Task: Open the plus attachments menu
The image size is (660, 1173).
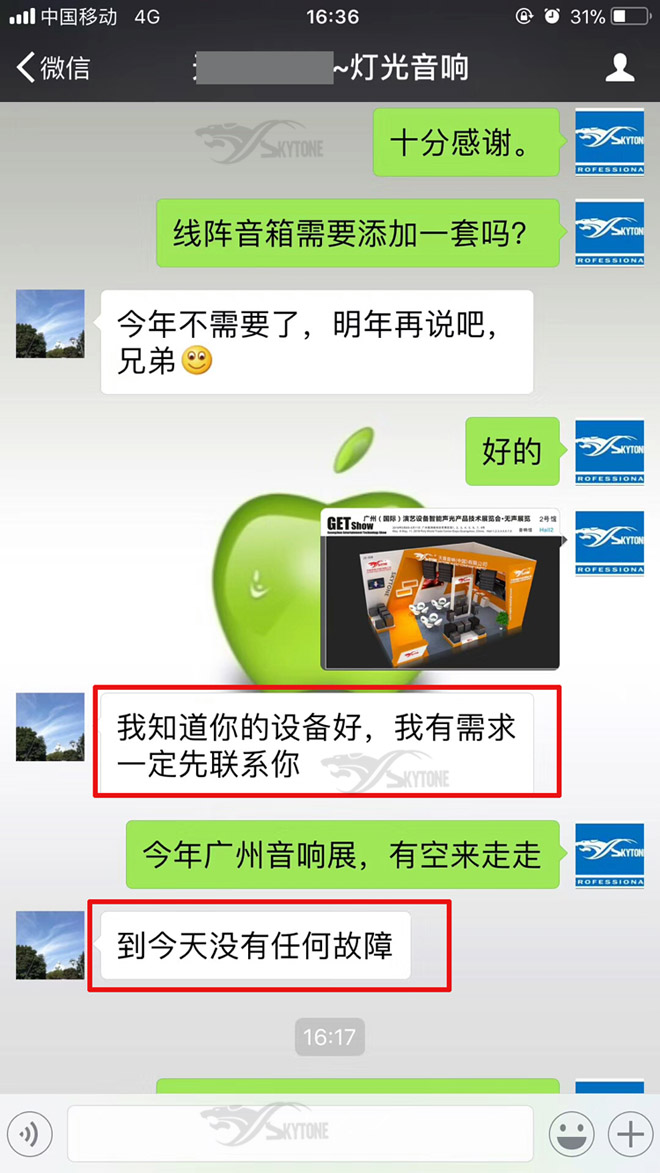Action: [629, 1134]
